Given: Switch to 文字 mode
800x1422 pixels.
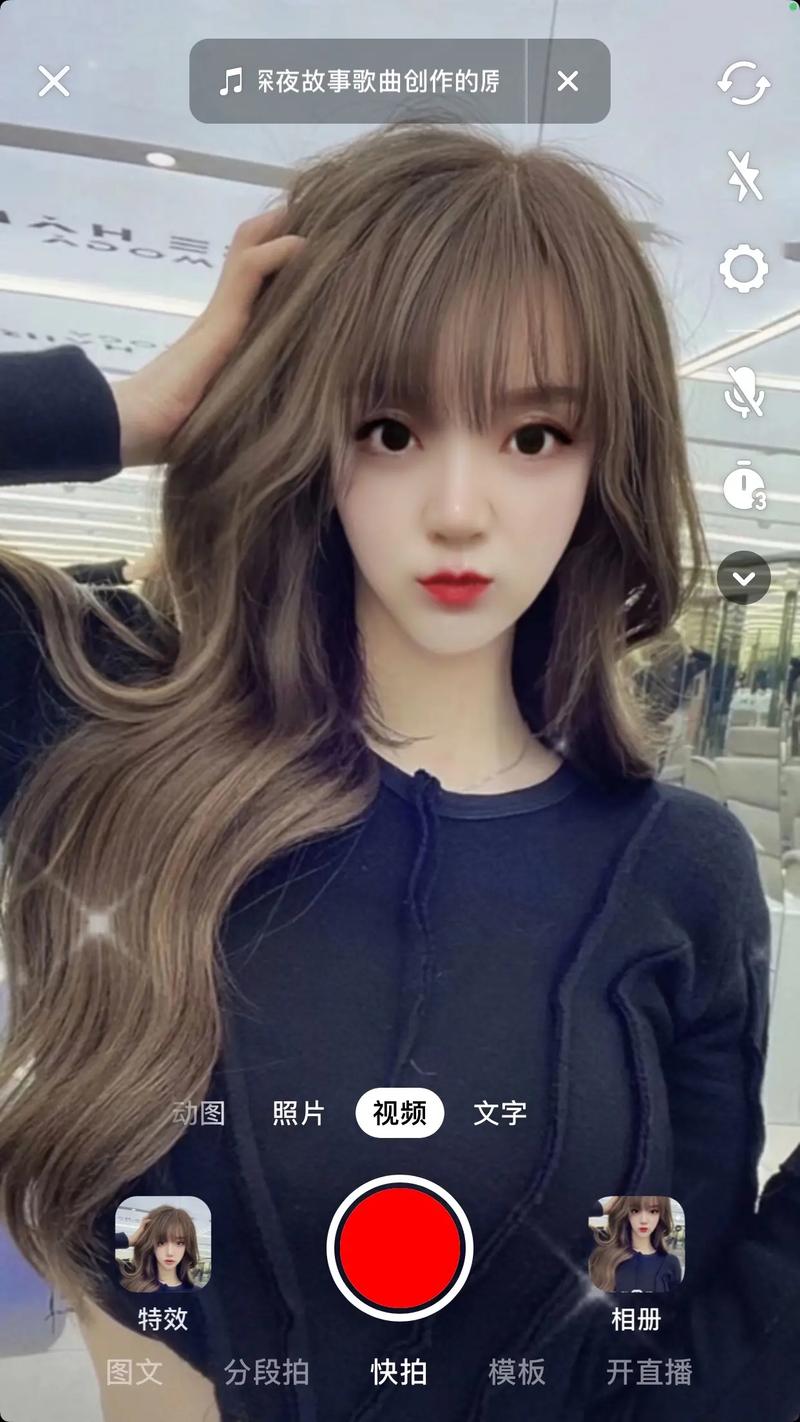Looking at the screenshot, I should pos(500,1113).
